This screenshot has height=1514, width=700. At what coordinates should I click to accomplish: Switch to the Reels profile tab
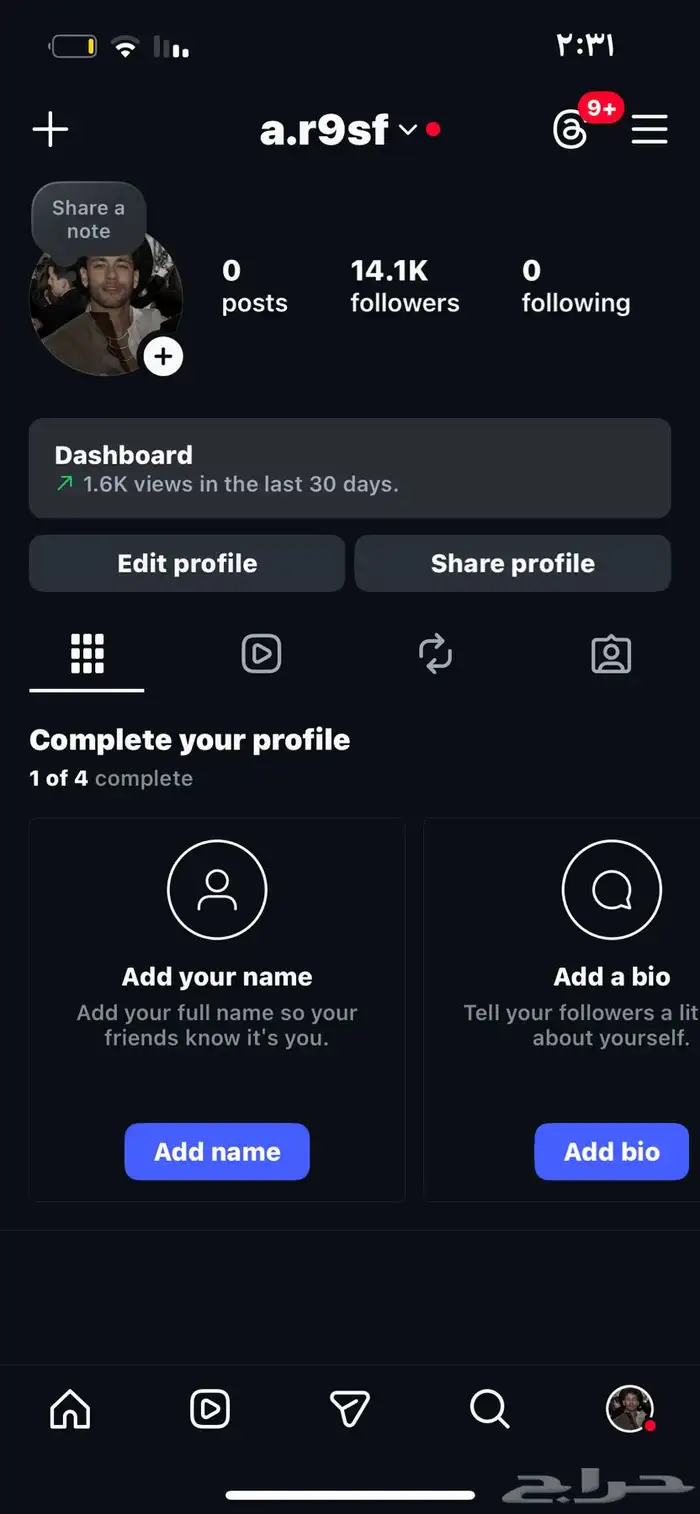tap(261, 654)
